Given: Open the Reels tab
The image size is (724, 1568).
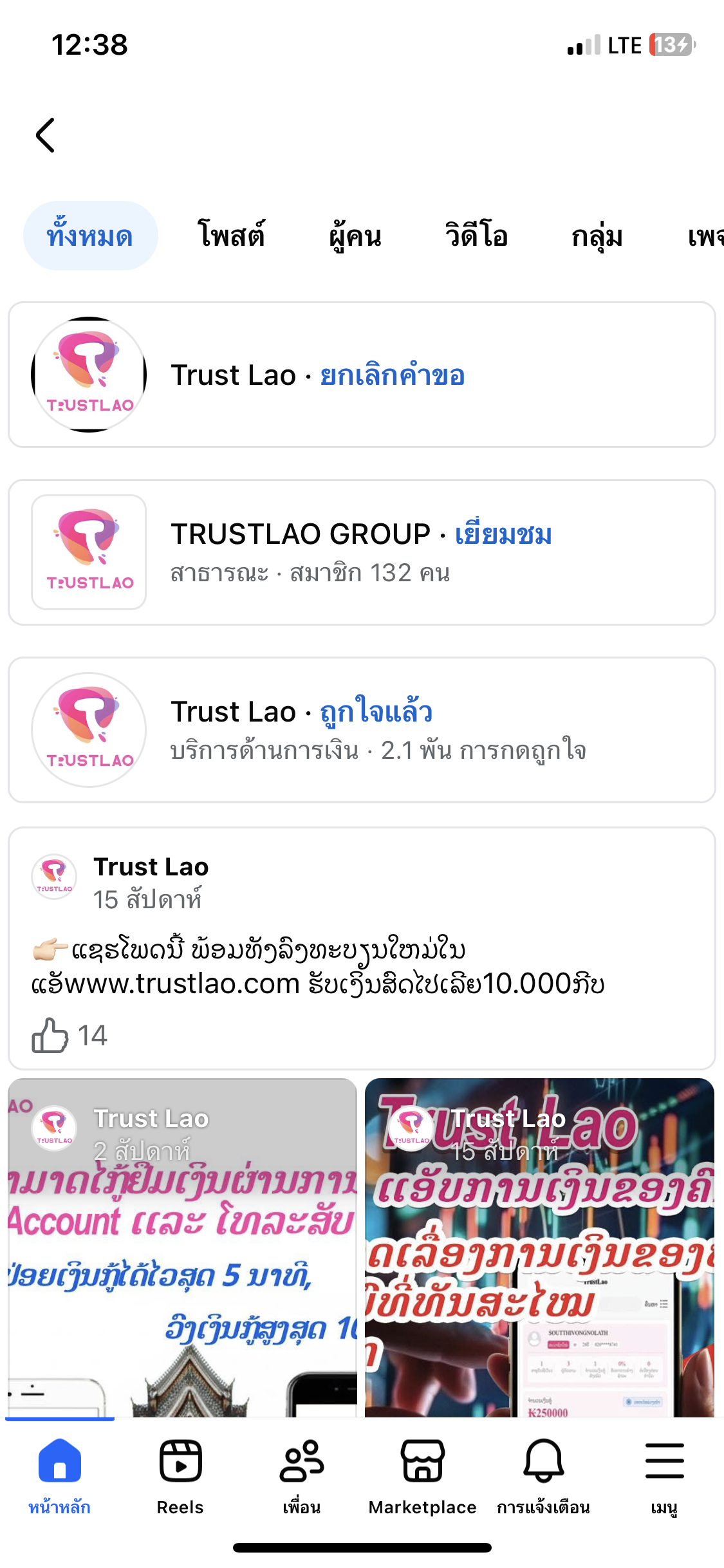Looking at the screenshot, I should [x=180, y=1477].
